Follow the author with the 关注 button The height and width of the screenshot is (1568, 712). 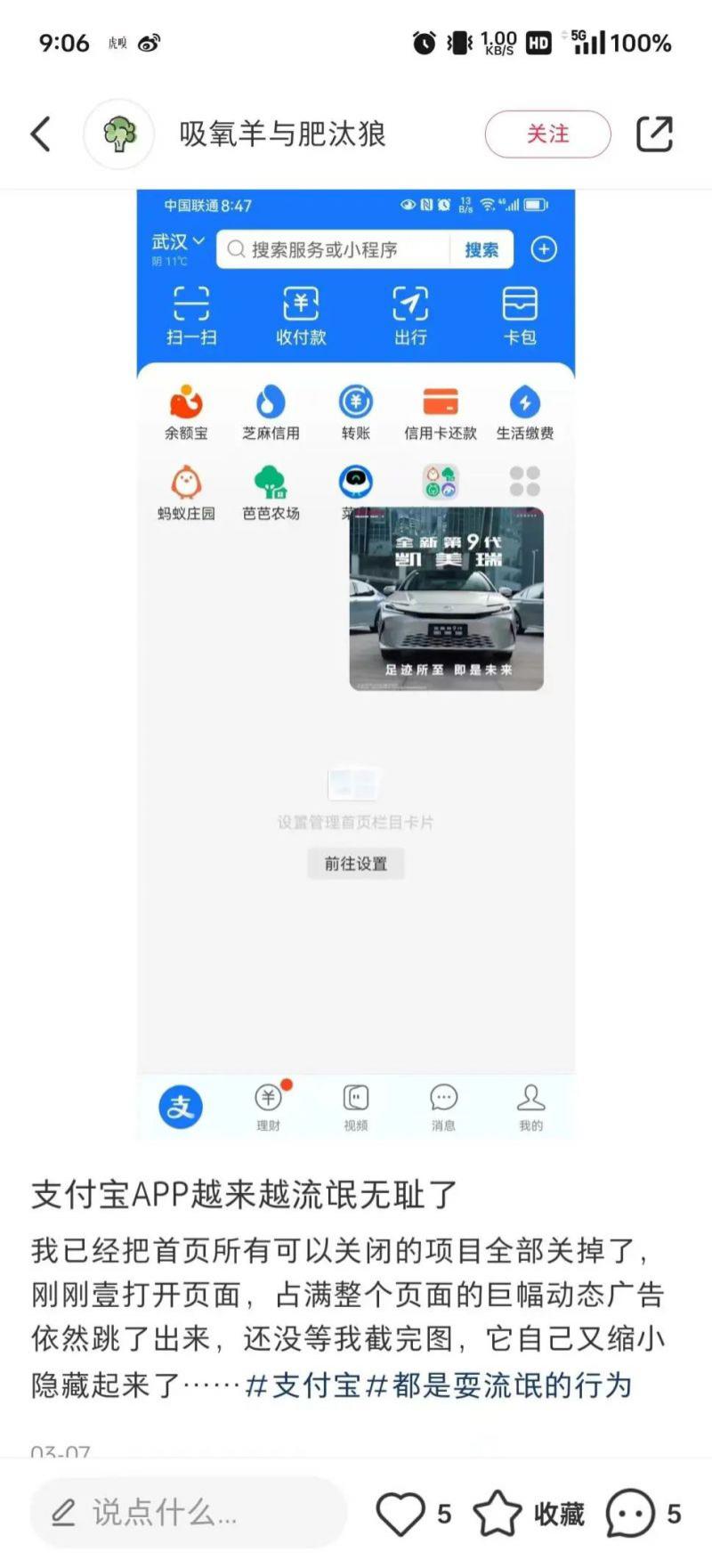547,134
